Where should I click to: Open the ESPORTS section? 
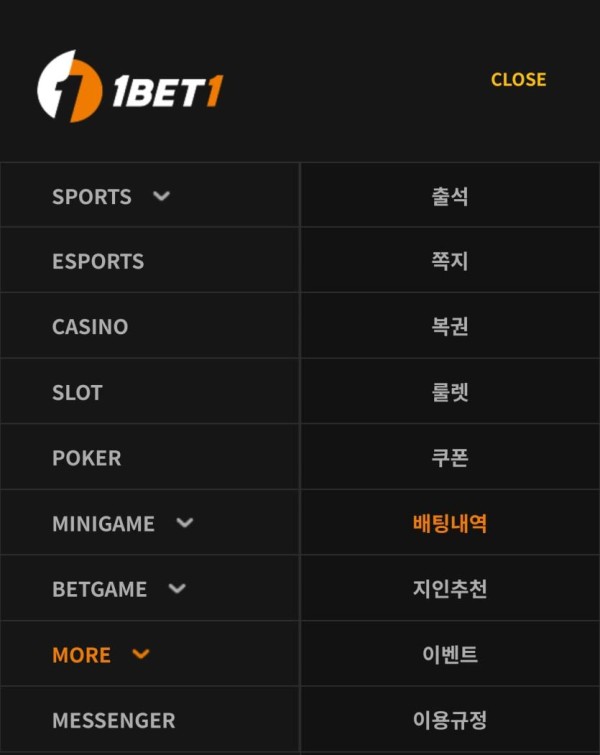point(98,262)
